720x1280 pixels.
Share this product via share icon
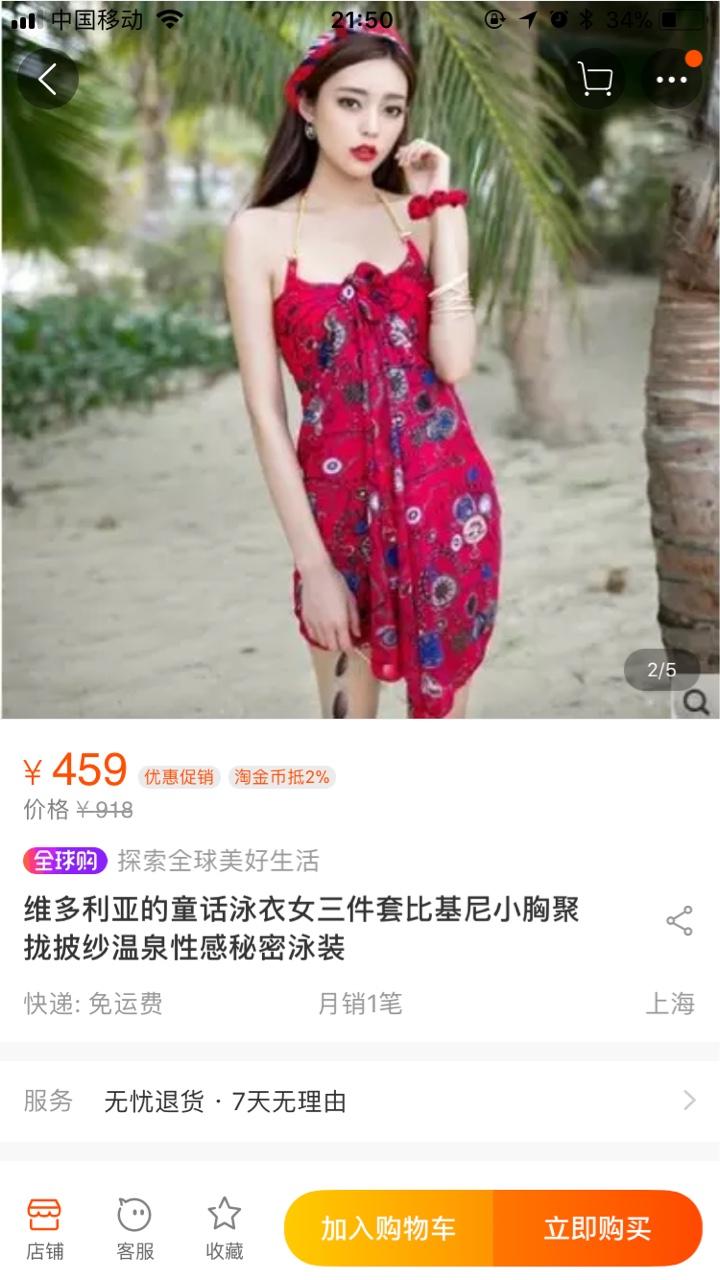679,921
